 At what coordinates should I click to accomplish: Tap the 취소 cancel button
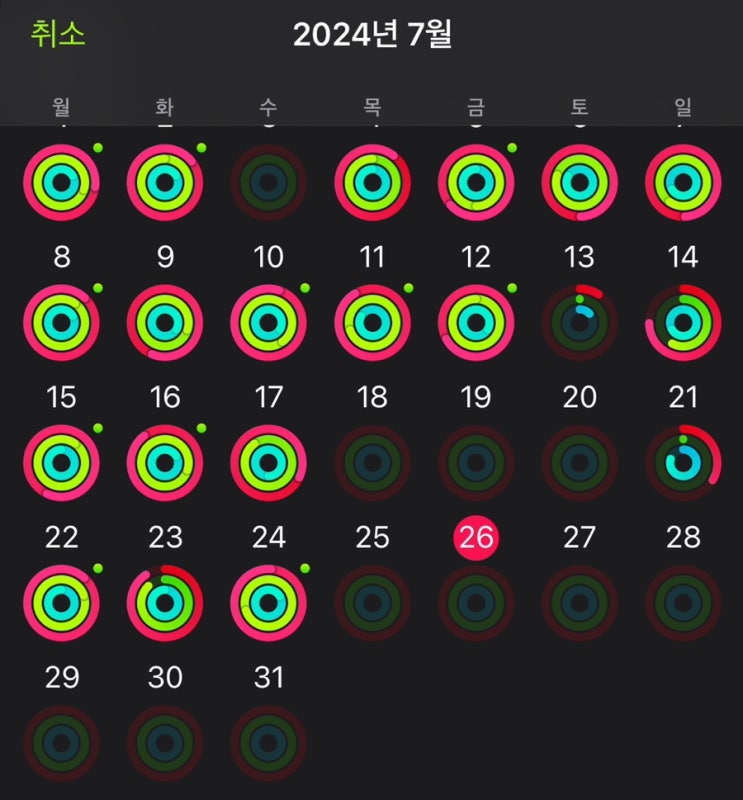pyautogui.click(x=58, y=33)
